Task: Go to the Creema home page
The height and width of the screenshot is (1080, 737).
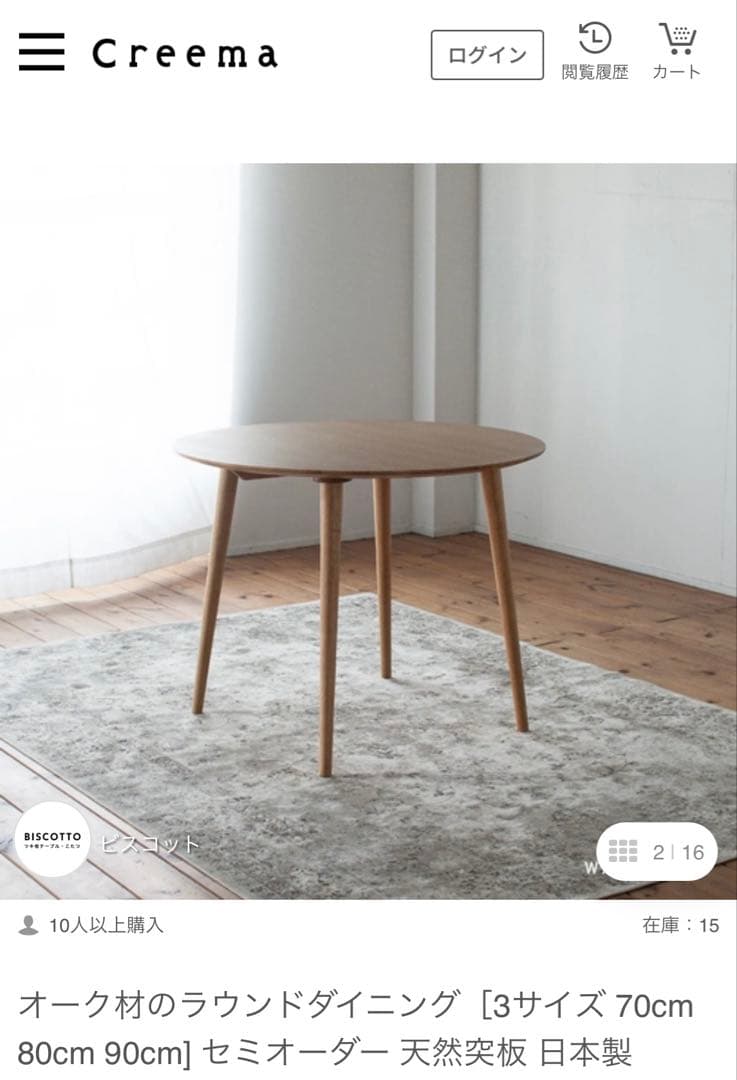Action: (184, 54)
